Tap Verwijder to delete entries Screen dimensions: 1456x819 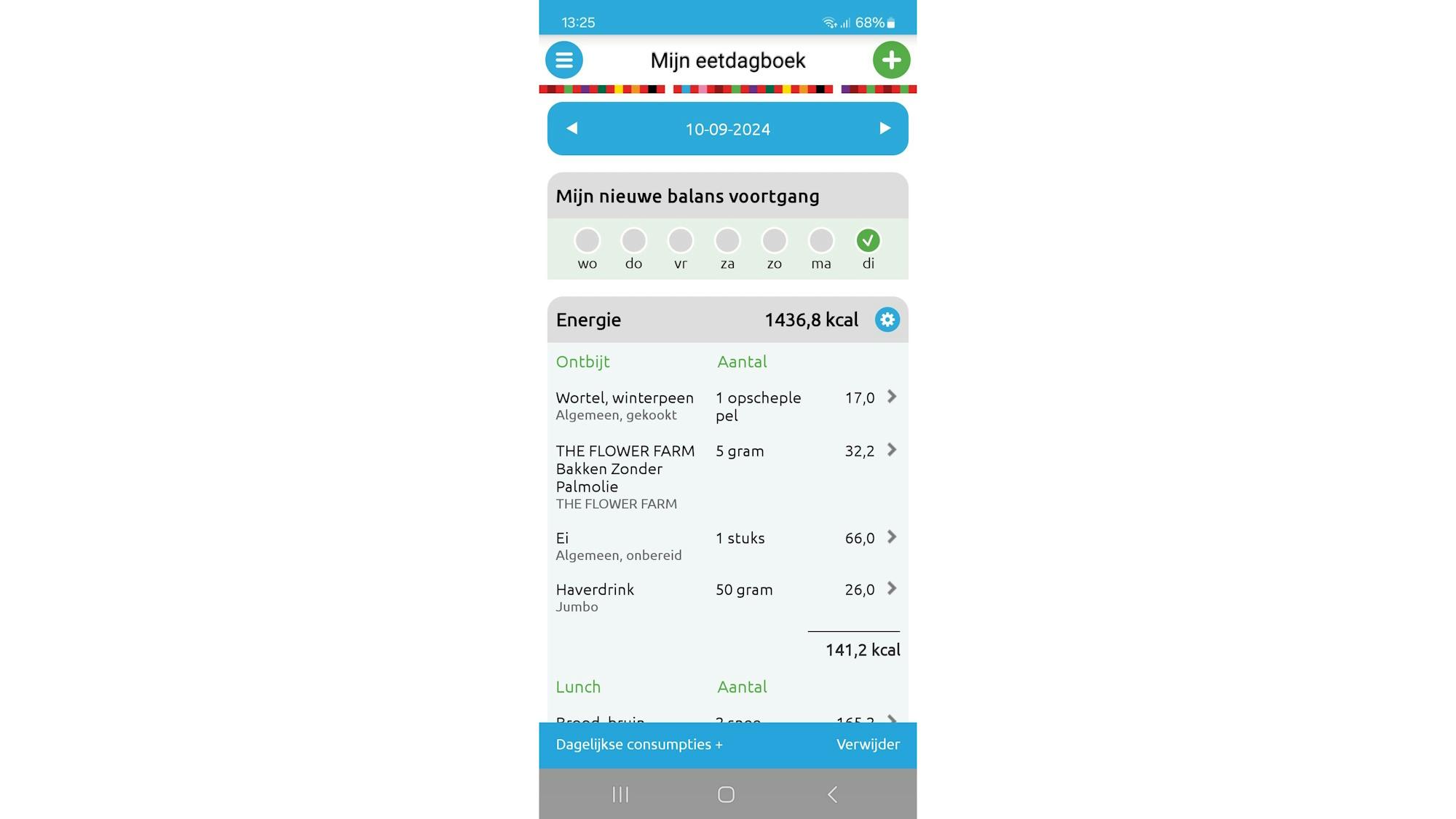click(868, 744)
